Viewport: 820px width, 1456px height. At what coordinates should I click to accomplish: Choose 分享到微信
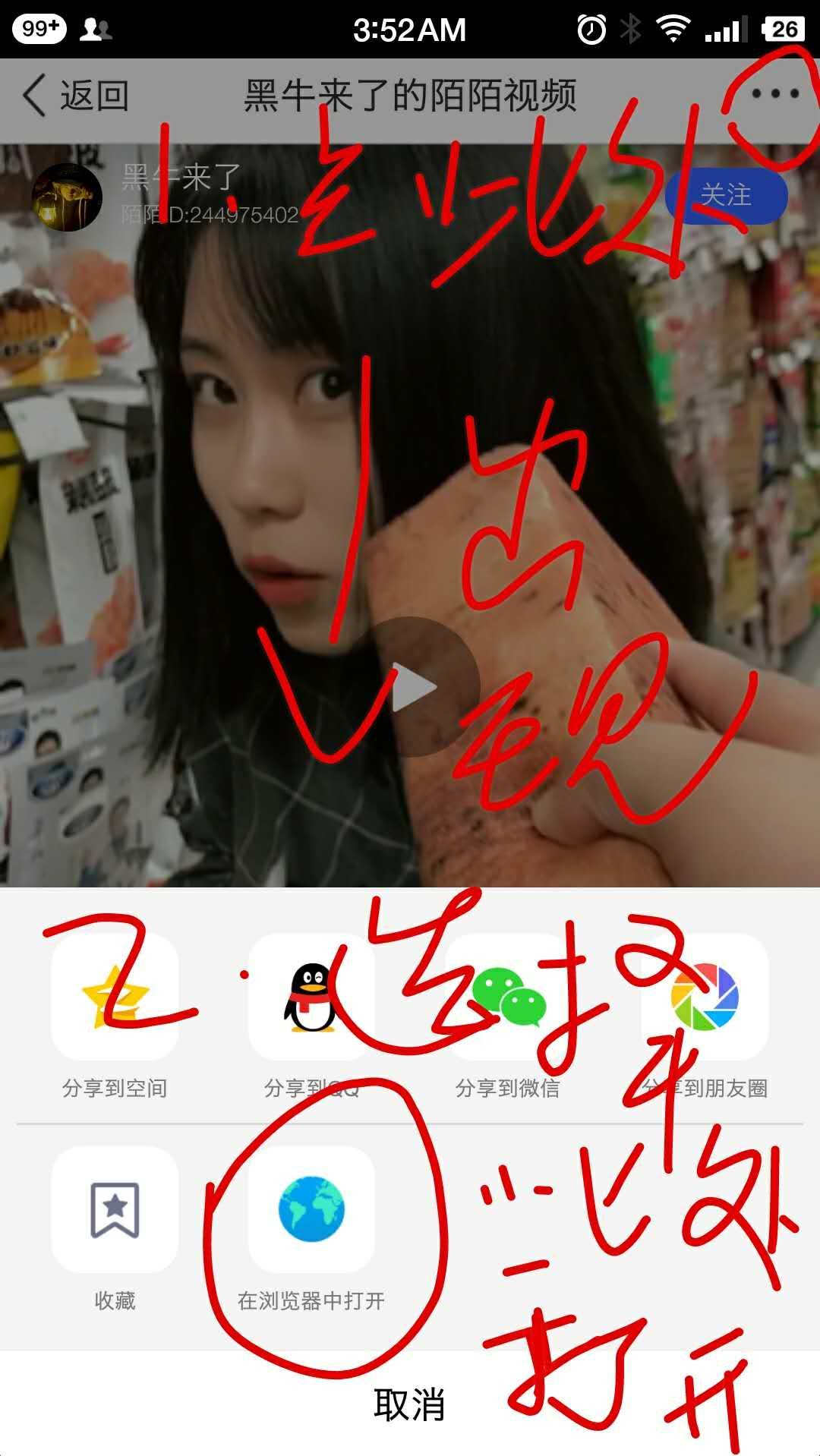(508, 997)
